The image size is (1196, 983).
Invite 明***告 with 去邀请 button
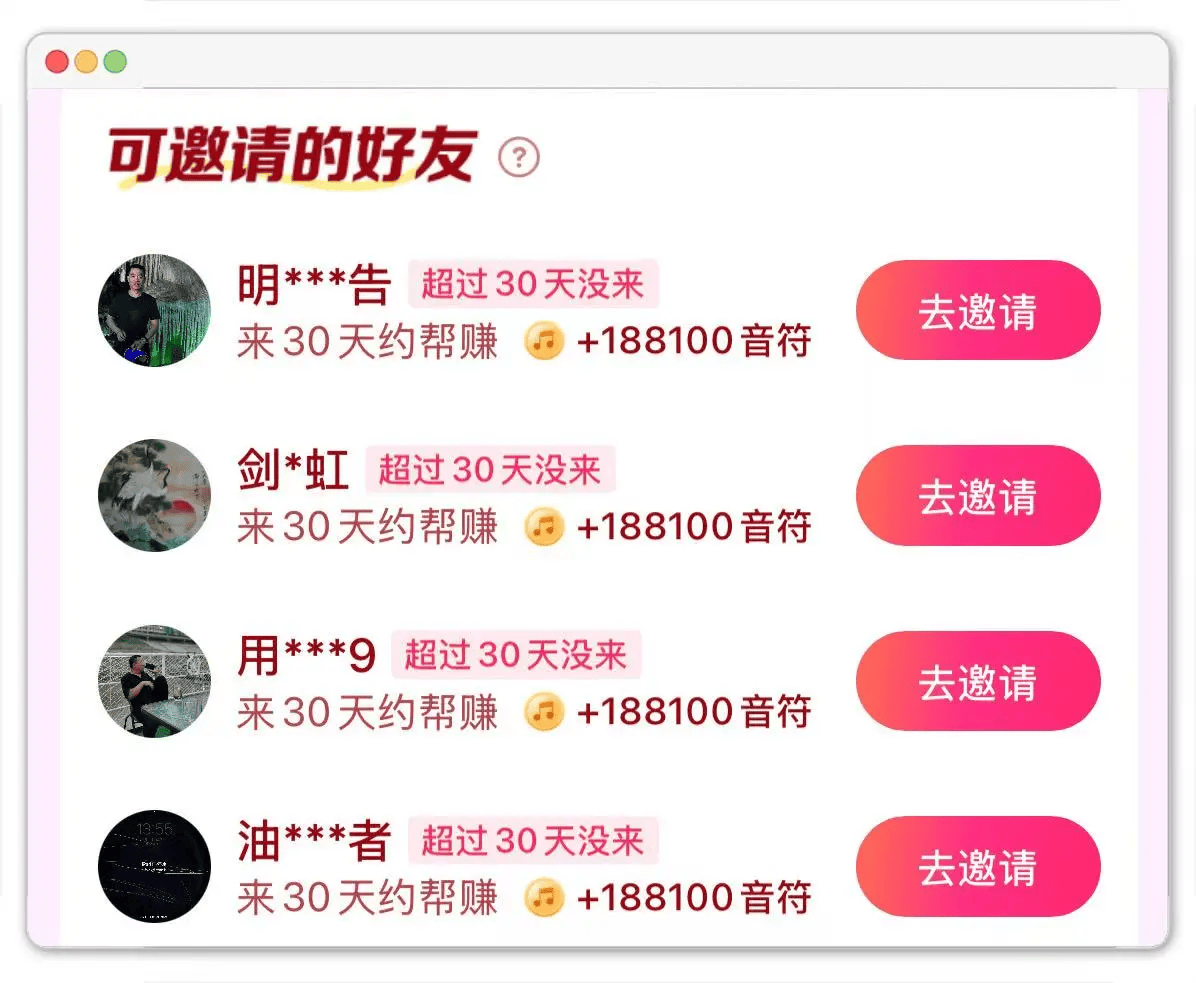[x=977, y=311]
